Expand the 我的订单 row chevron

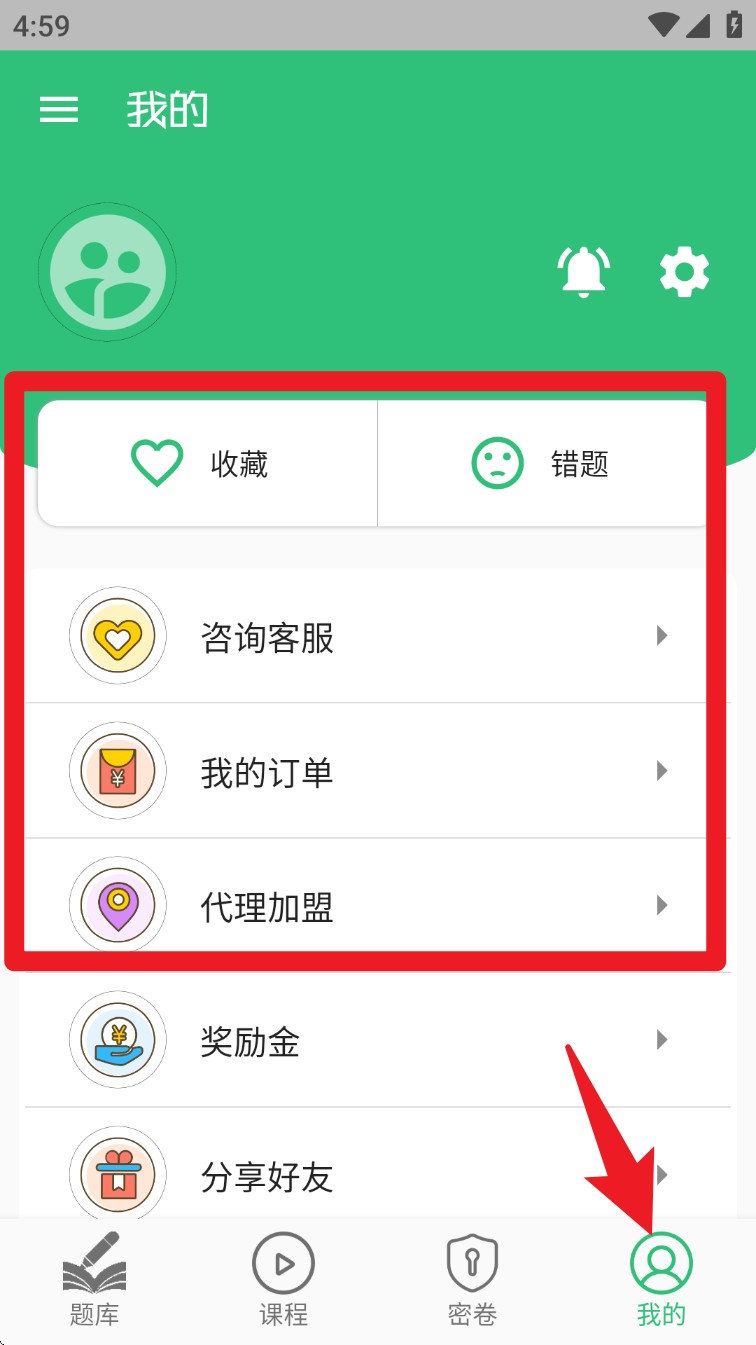(661, 770)
